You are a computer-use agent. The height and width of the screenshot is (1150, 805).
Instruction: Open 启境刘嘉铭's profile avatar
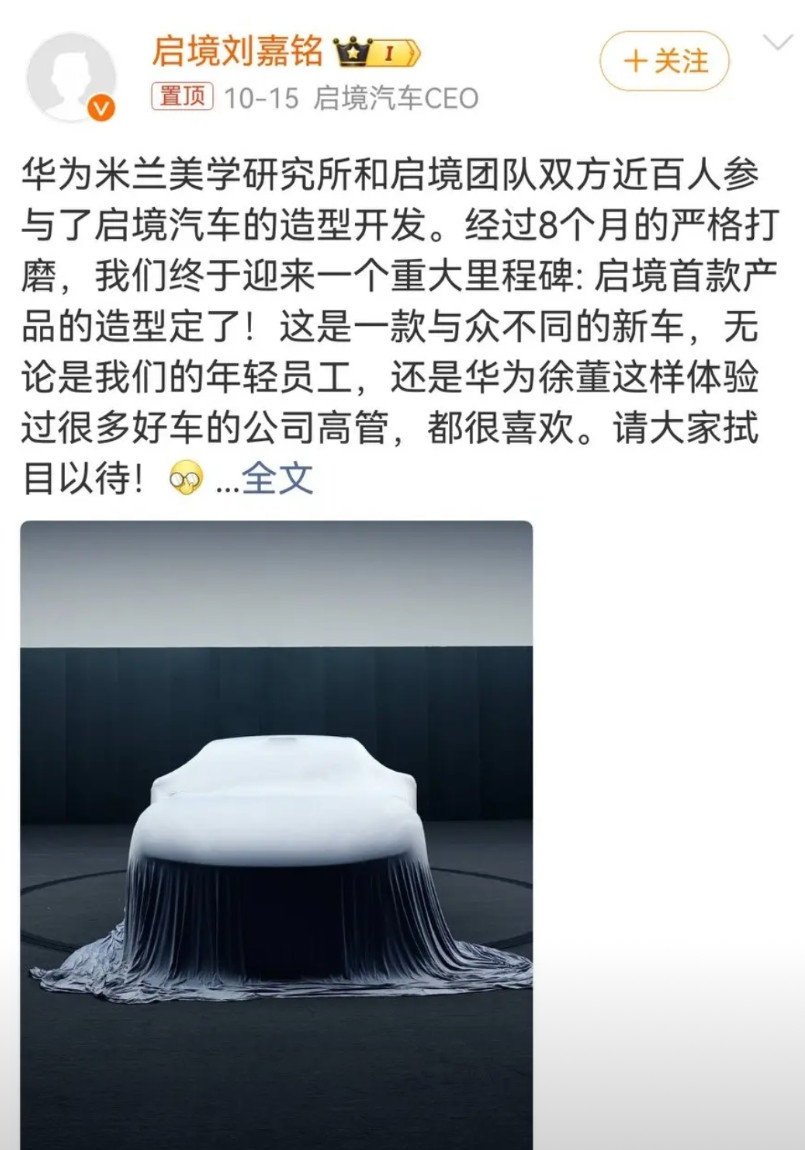pos(71,77)
